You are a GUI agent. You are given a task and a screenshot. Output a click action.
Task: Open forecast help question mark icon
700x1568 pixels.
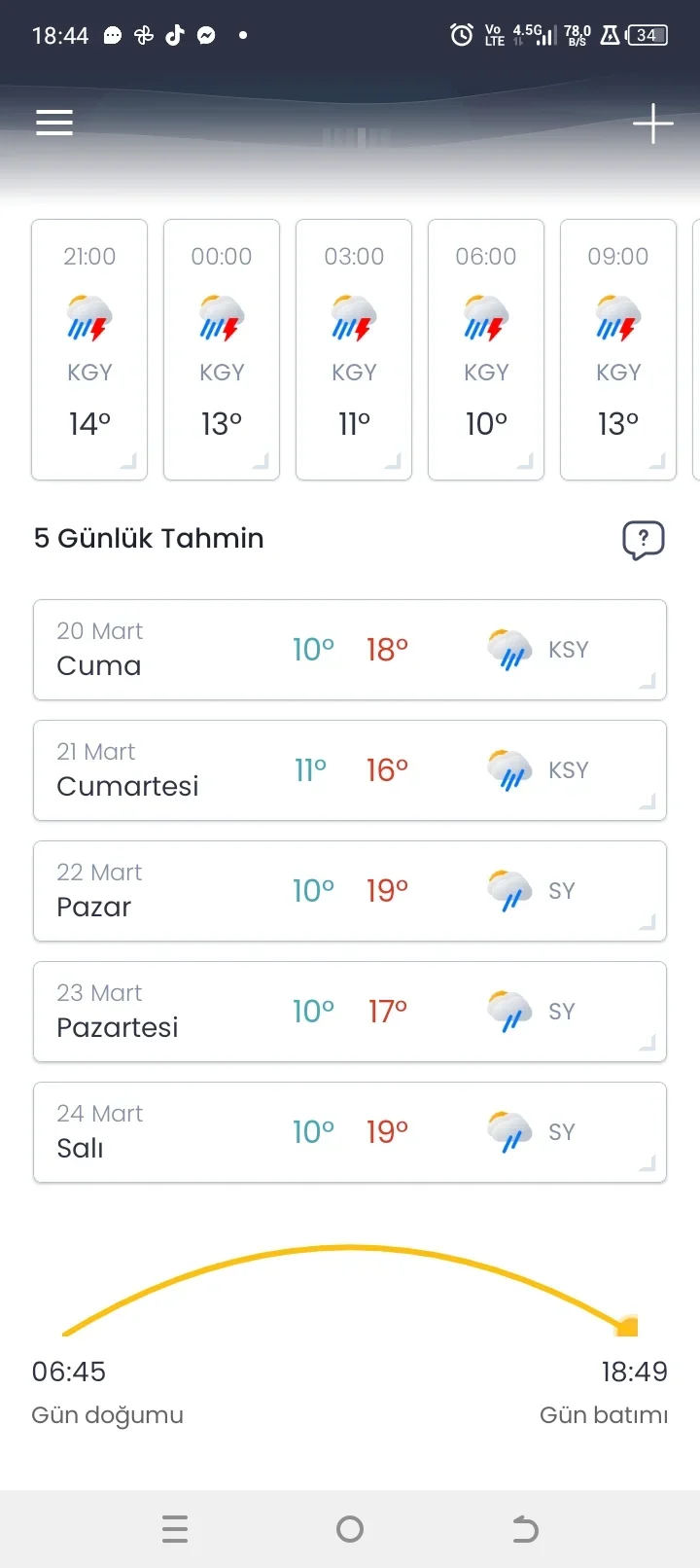[x=643, y=540]
